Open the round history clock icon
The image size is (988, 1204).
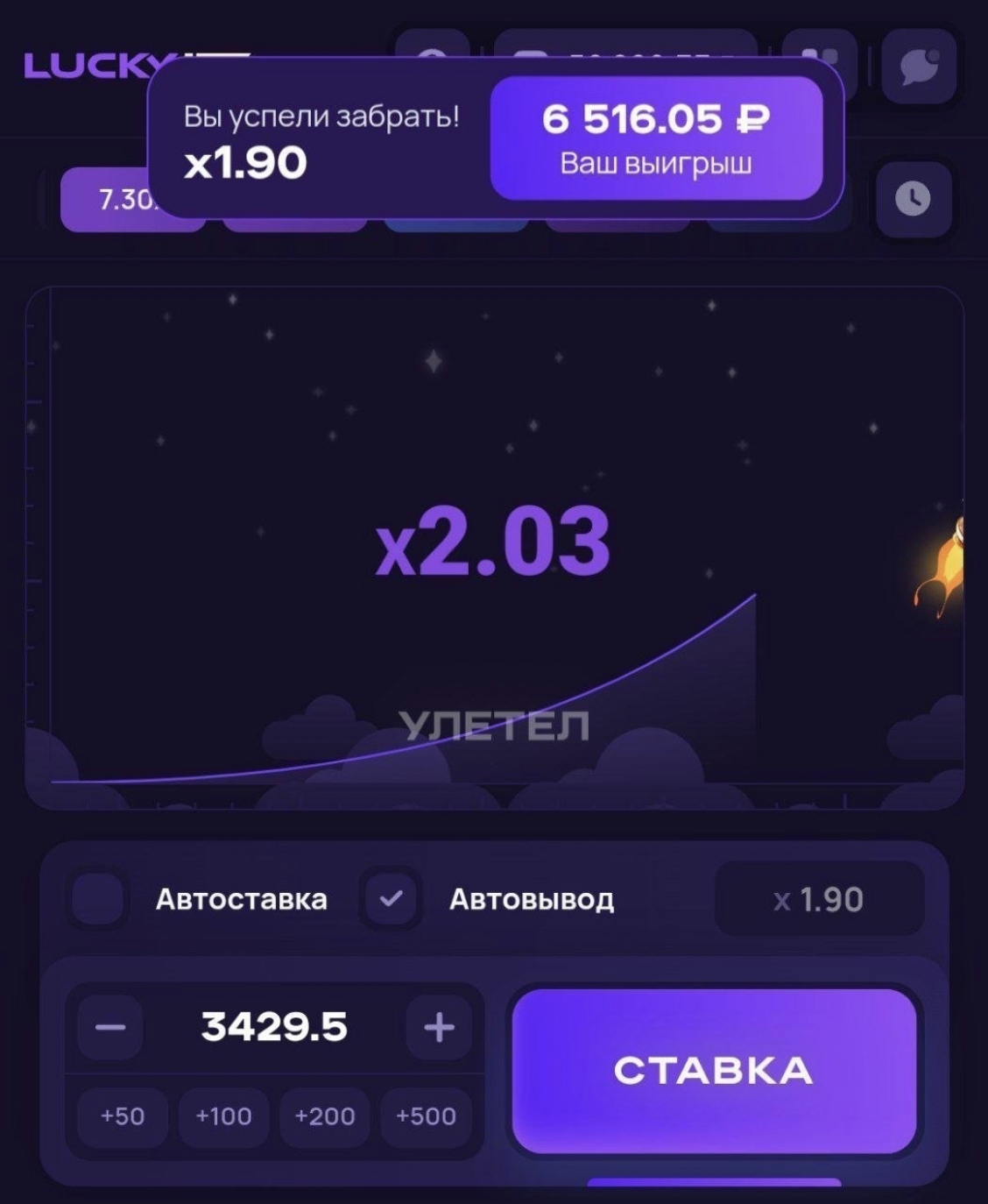pos(913,199)
